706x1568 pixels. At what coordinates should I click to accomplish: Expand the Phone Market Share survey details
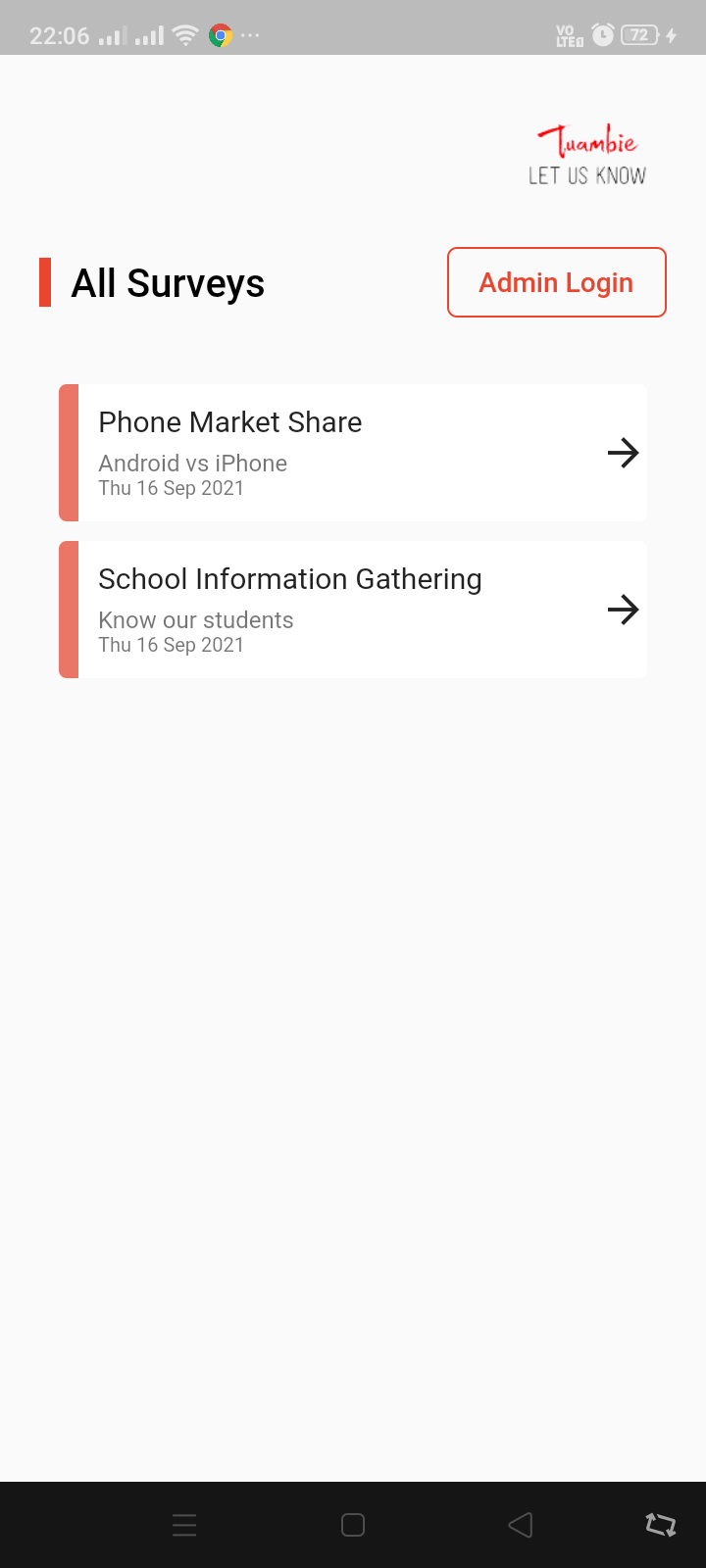pyautogui.click(x=294, y=453)
